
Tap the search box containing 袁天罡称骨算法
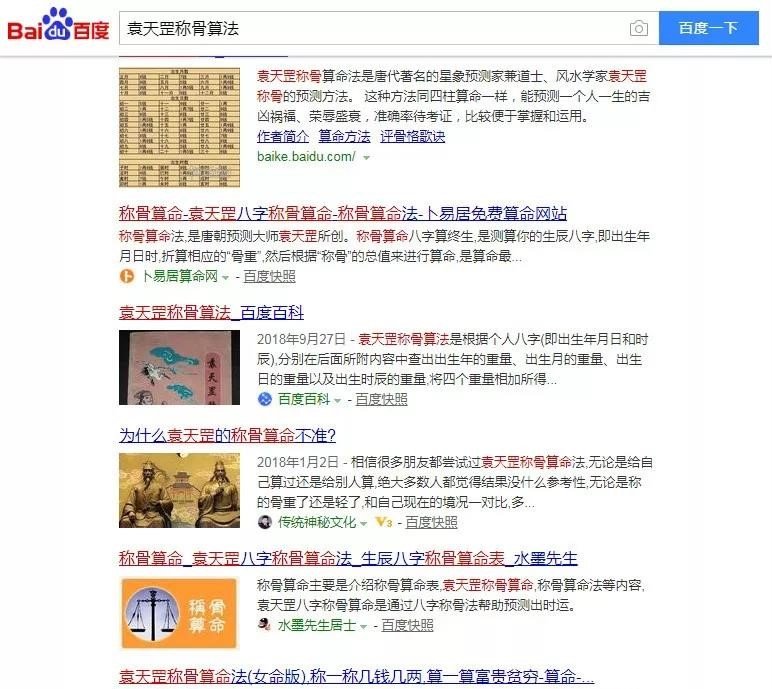[370, 28]
